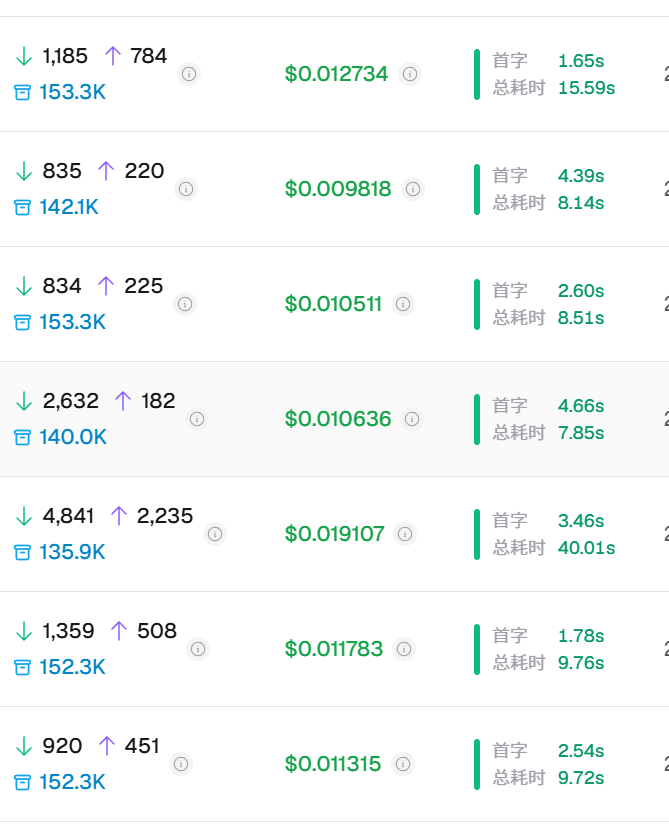Open info icon beside $0.012734 cost
The height and width of the screenshot is (837, 669).
click(x=410, y=74)
